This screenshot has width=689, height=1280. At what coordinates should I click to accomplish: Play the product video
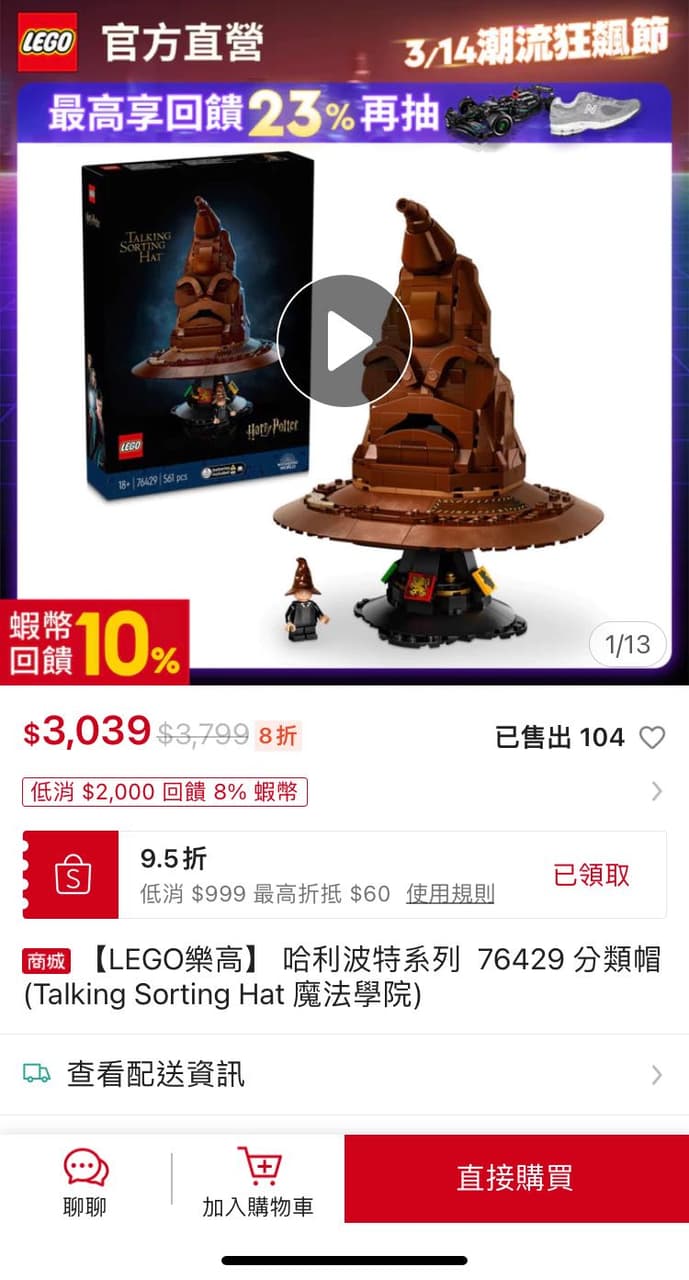pos(344,341)
